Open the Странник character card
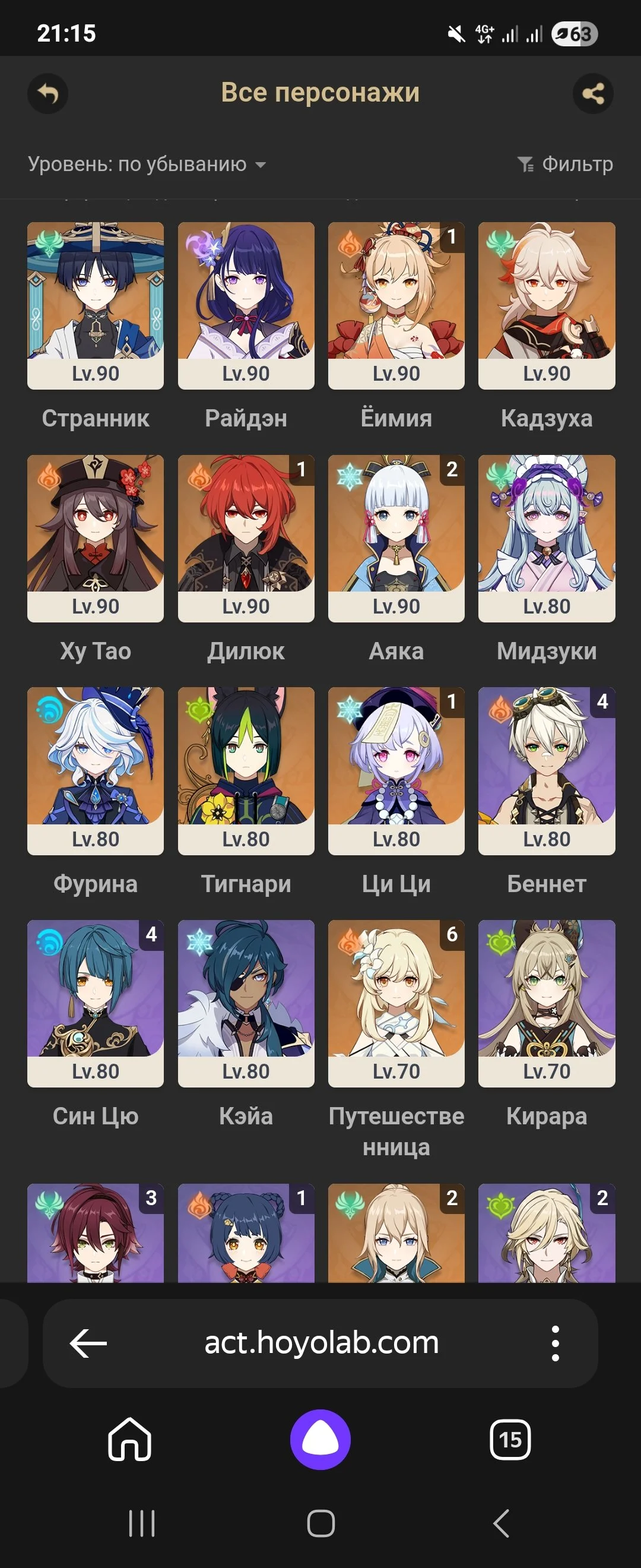The height and width of the screenshot is (1568, 641). (x=96, y=305)
